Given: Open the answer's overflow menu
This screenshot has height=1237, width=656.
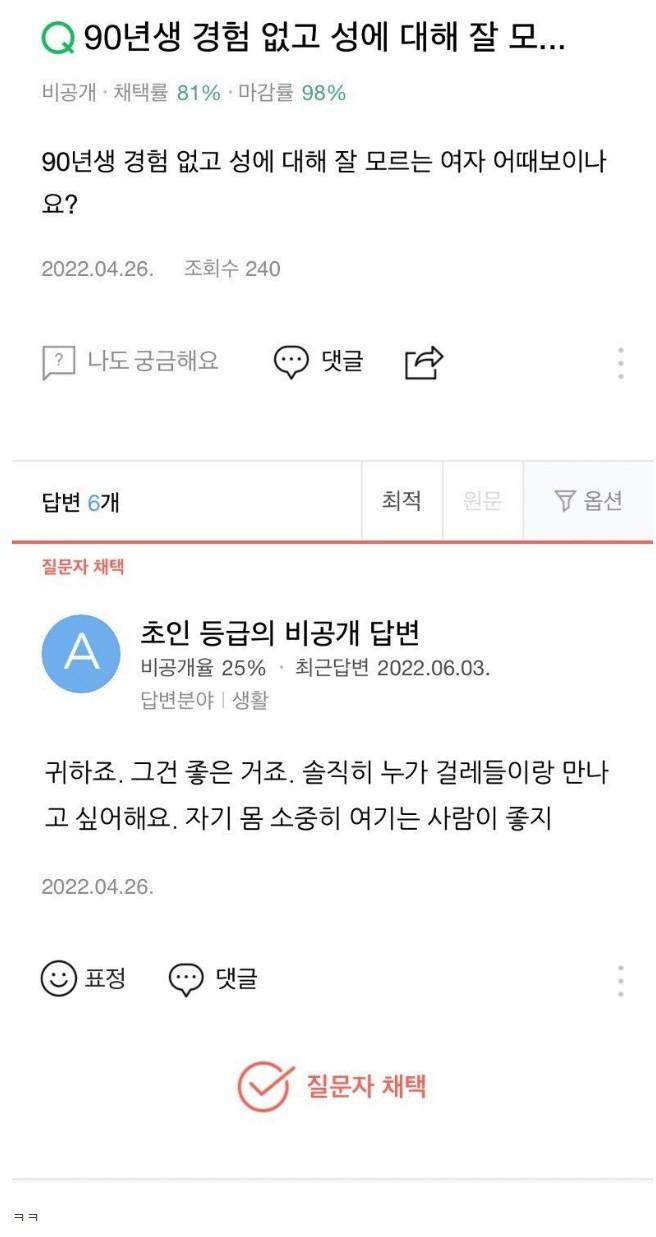Looking at the screenshot, I should 621,980.
